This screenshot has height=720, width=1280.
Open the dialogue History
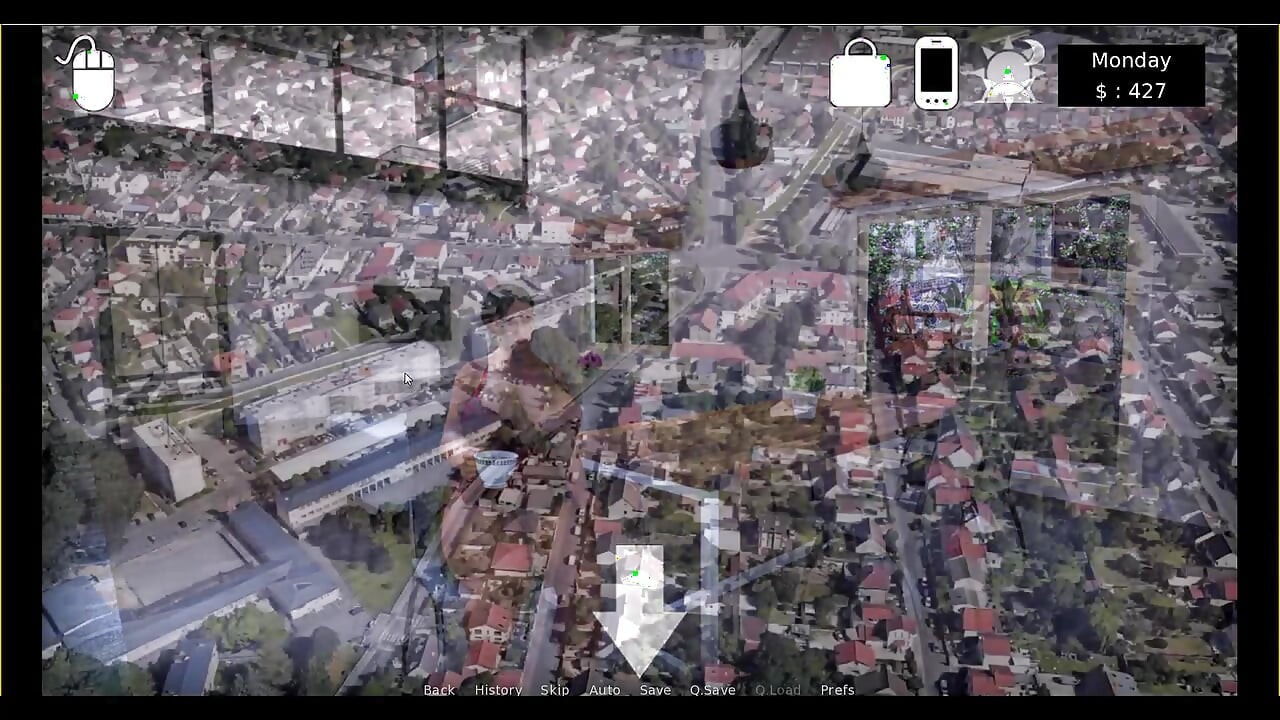point(498,690)
